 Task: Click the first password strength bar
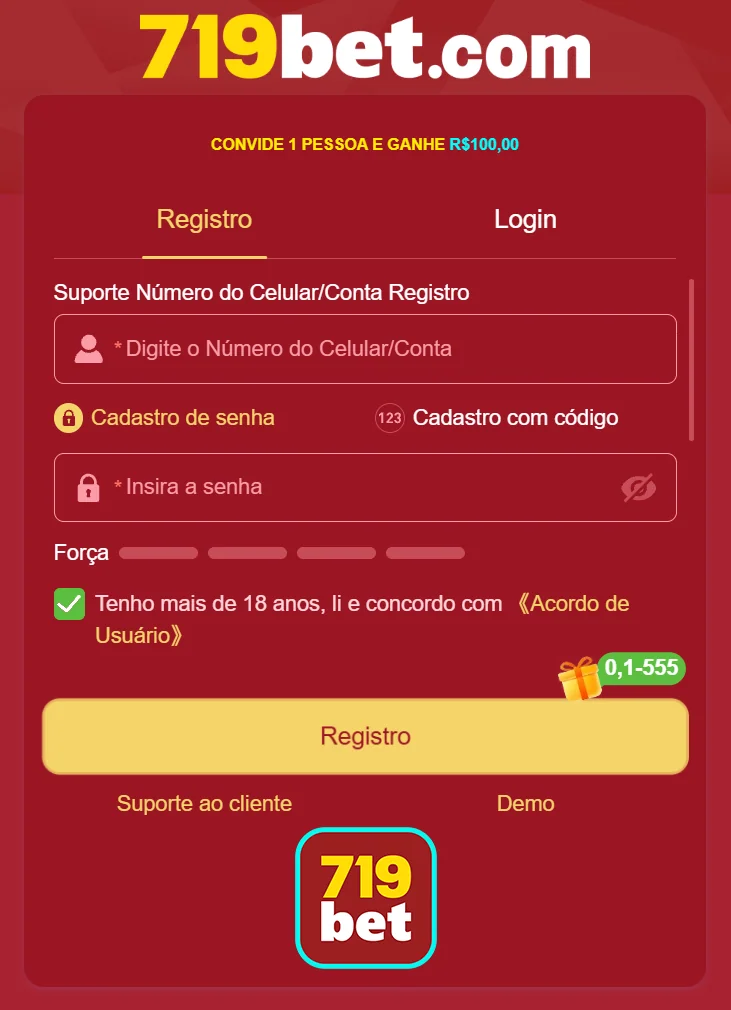[x=157, y=552]
